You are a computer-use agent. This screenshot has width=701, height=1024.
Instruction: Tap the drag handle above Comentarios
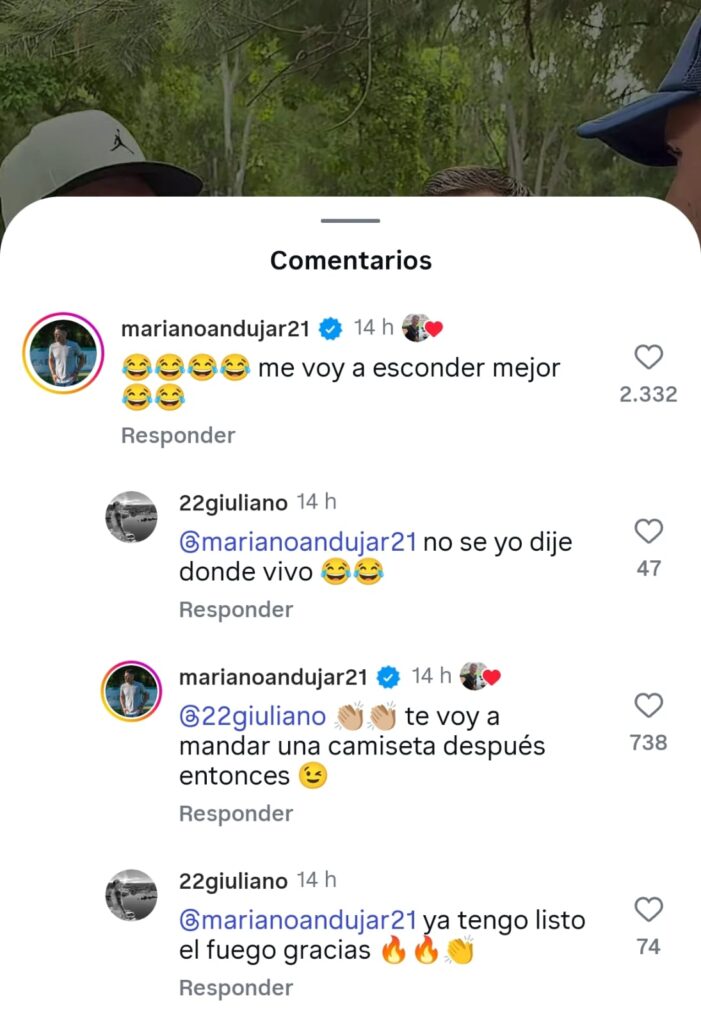pyautogui.click(x=351, y=221)
